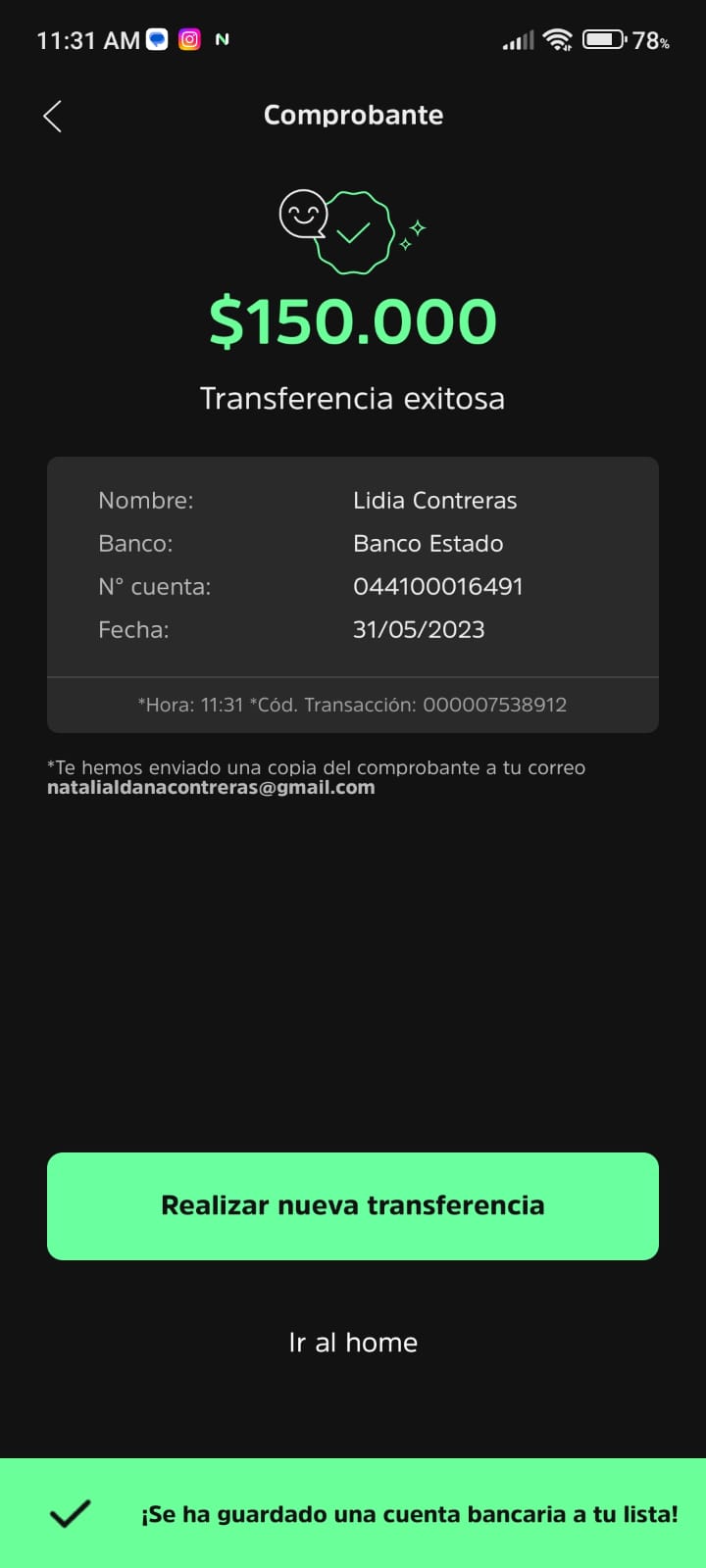Viewport: 706px width, 1568px height.
Task: Select Ir al home
Action: point(353,1342)
